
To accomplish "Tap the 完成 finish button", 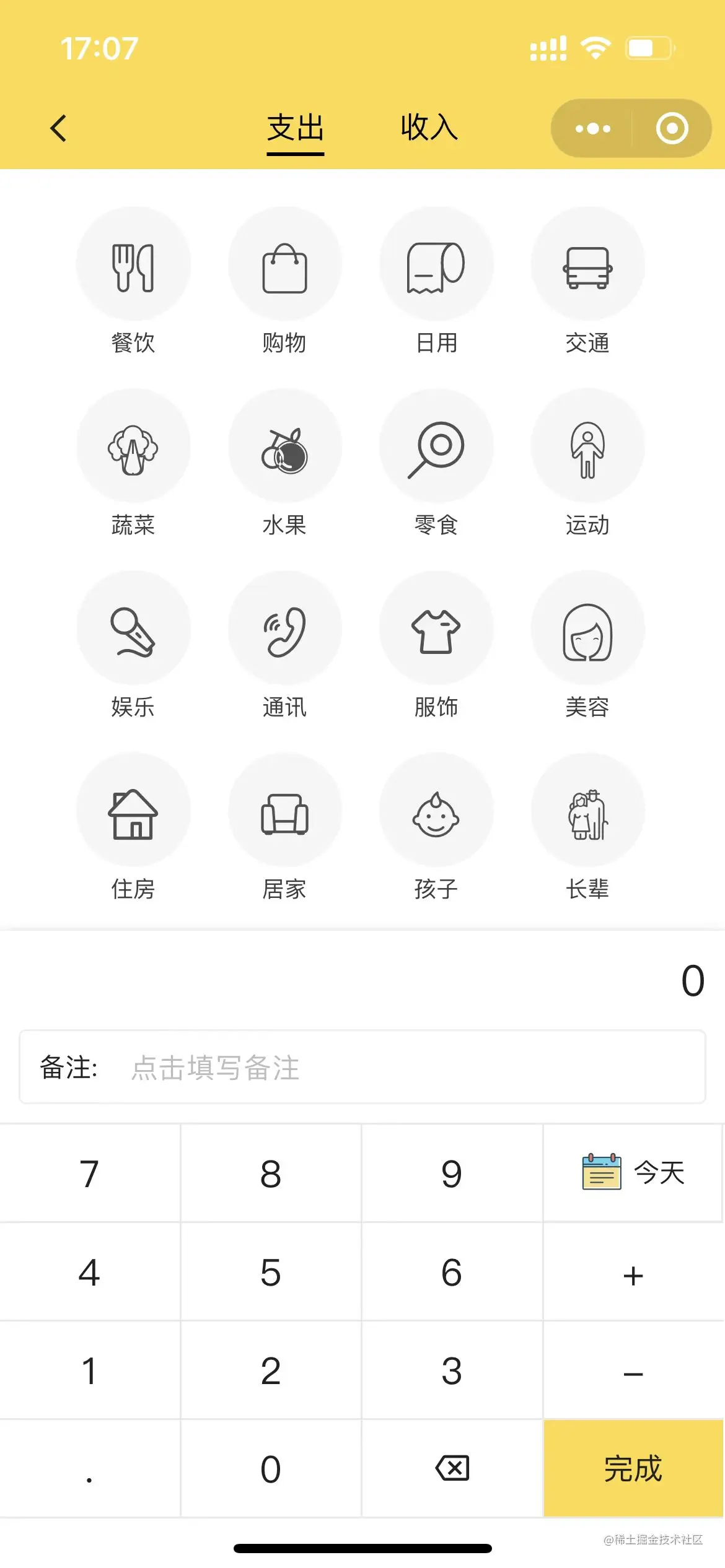I will tap(633, 1468).
